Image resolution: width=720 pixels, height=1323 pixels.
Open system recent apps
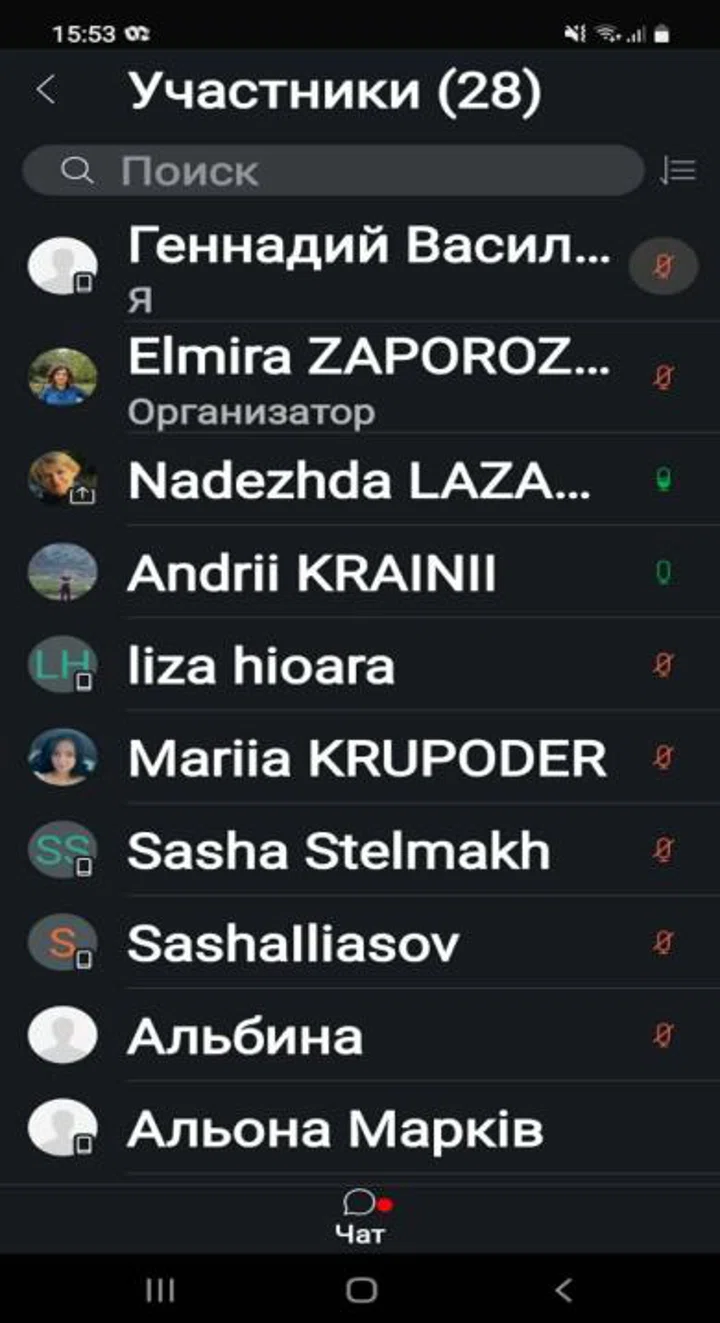160,1290
